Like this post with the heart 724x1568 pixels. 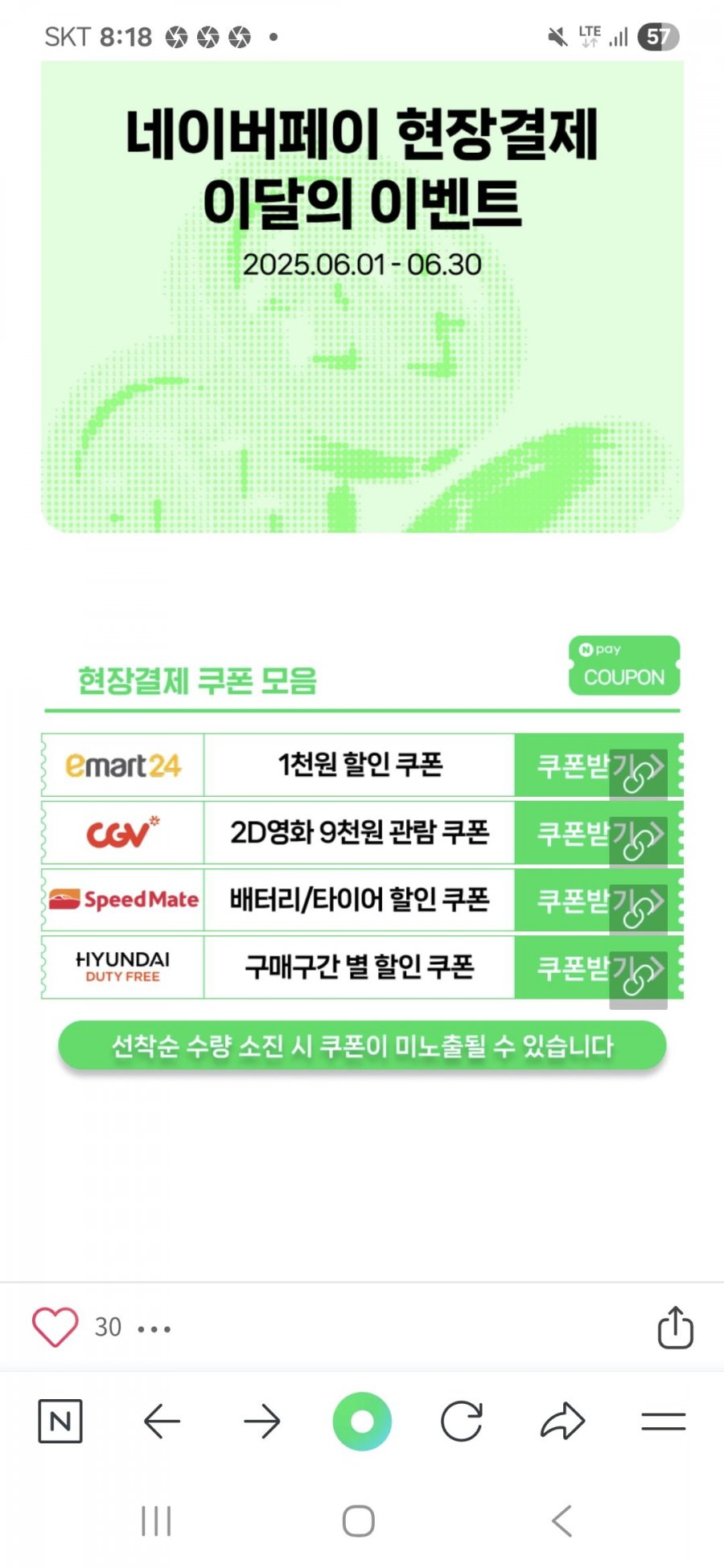(55, 1327)
